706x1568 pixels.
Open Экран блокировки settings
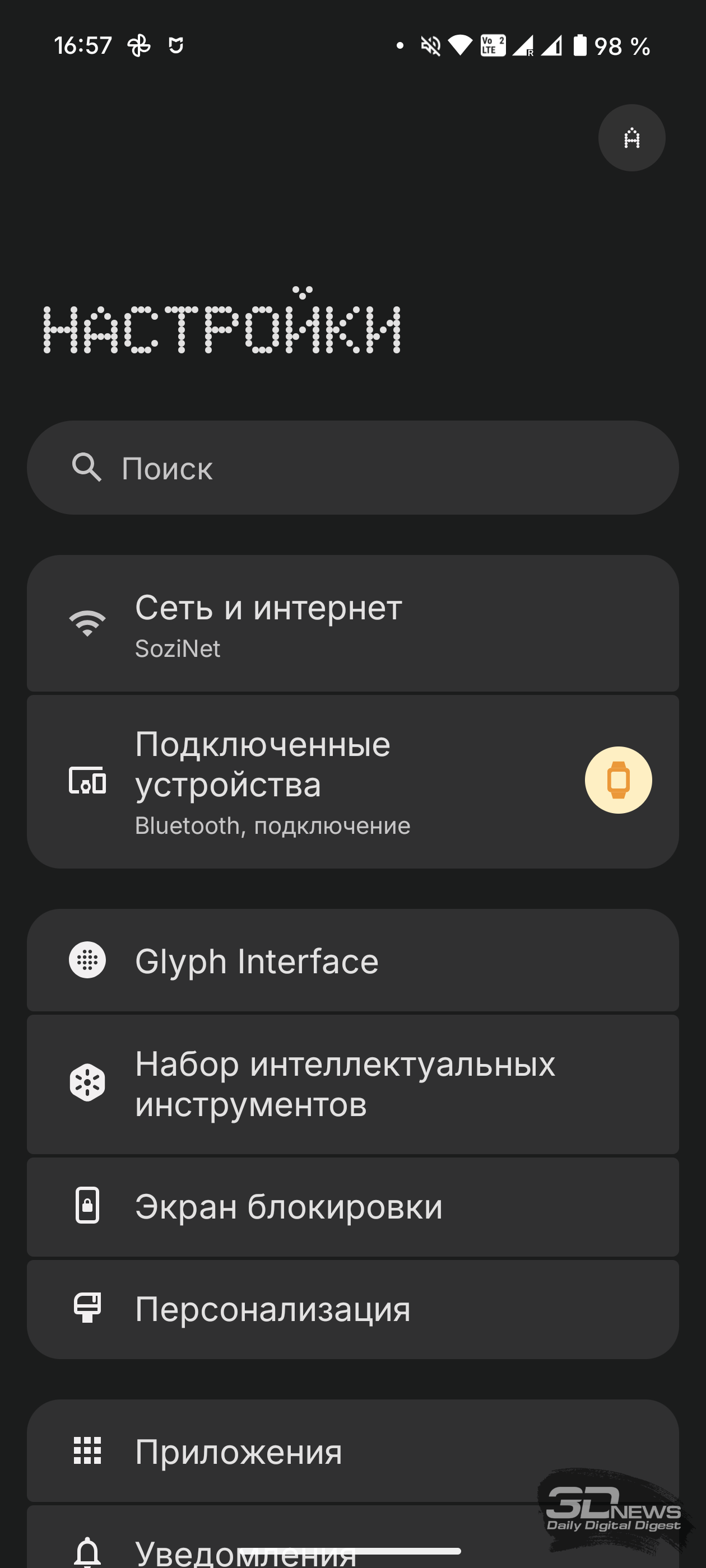(x=352, y=1206)
